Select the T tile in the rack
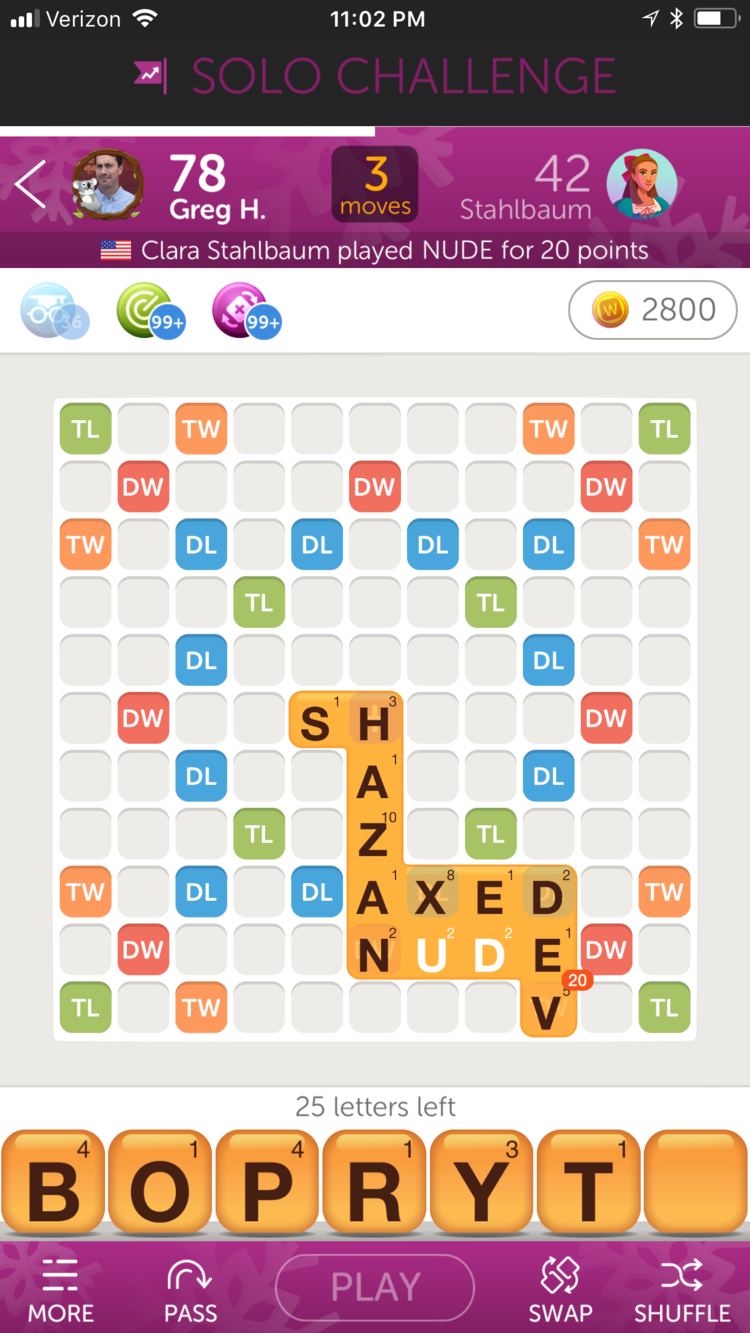 coord(588,1183)
